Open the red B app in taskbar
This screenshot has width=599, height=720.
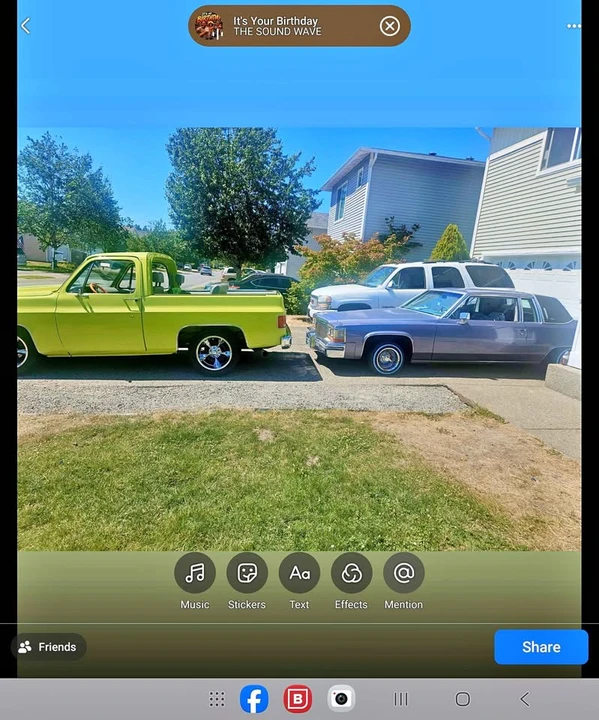pos(298,699)
